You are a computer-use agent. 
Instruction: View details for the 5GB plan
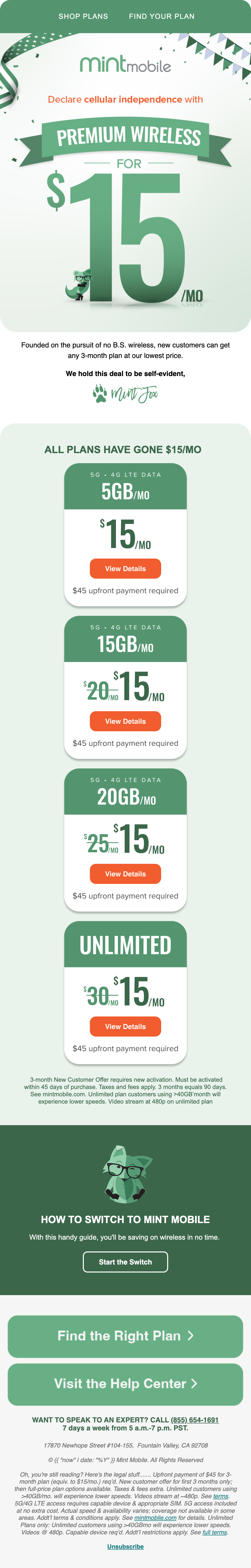pyautogui.click(x=125, y=569)
